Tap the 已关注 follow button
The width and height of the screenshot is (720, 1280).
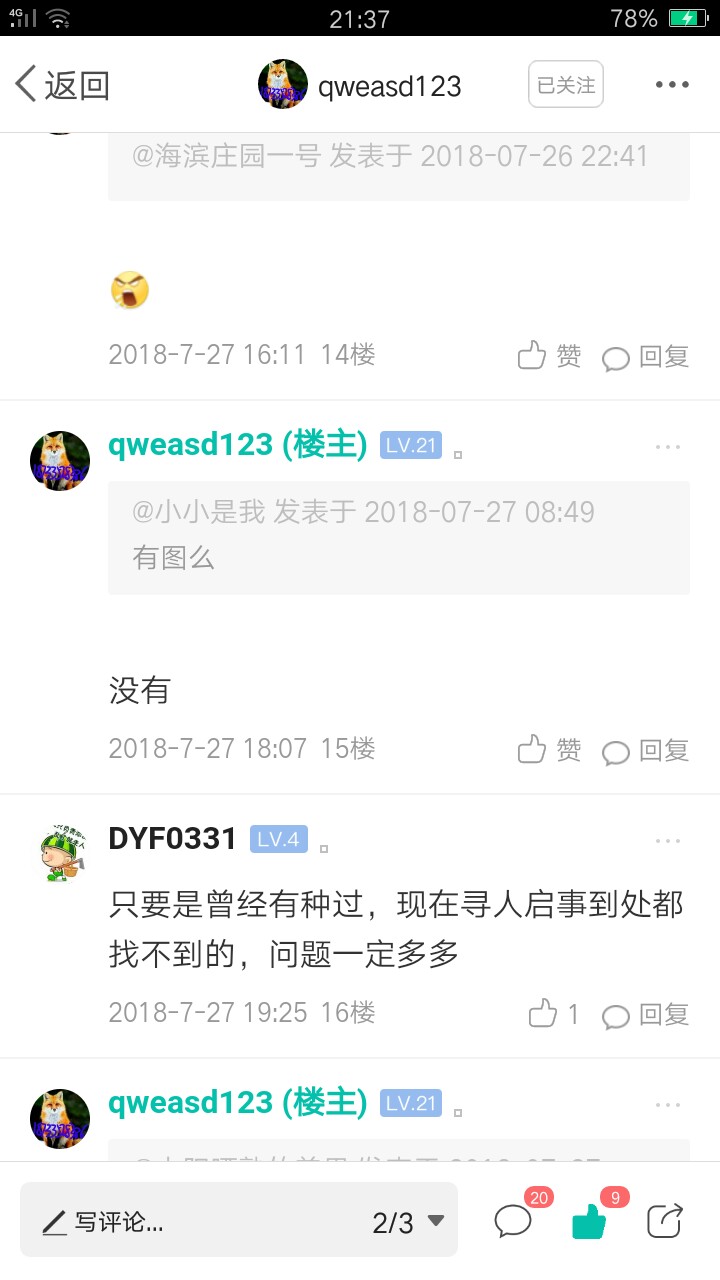[566, 85]
